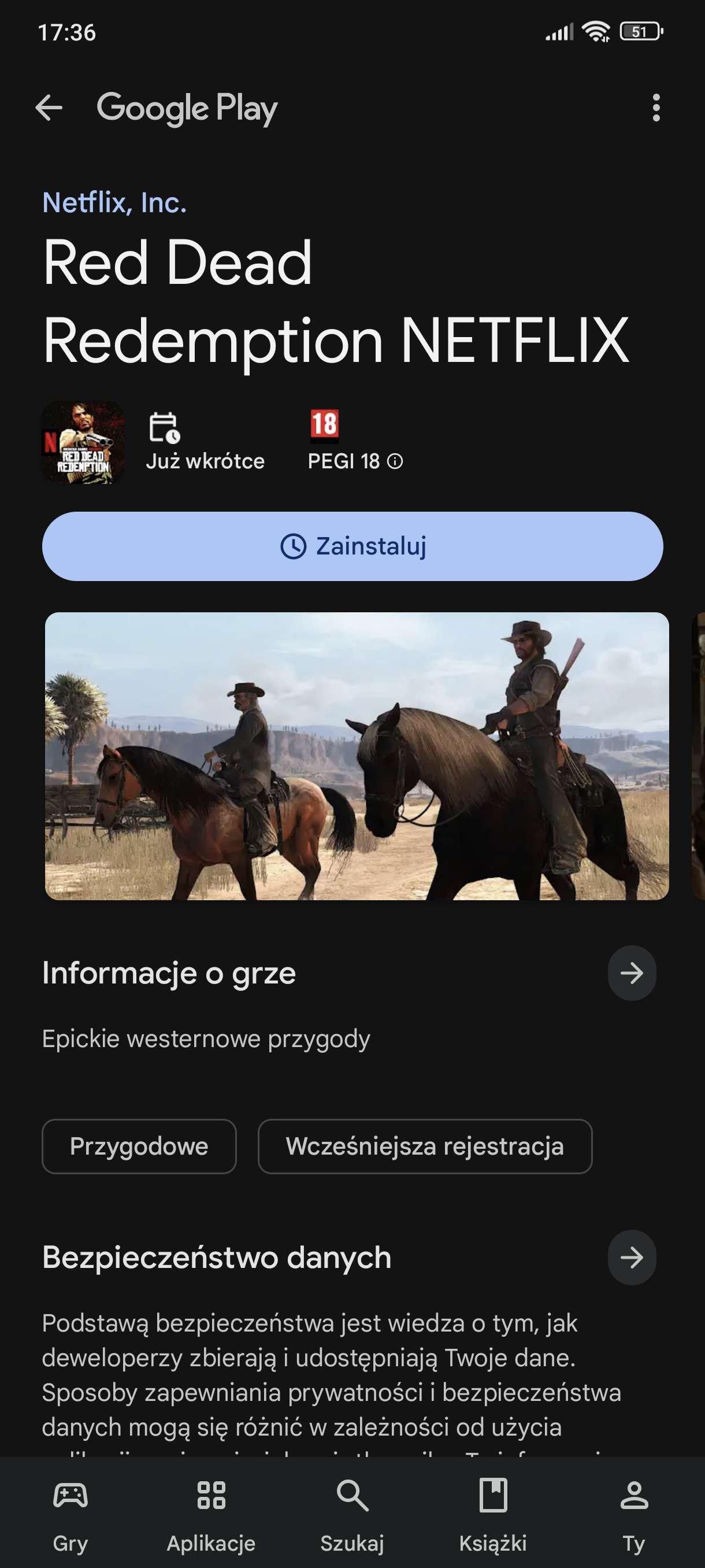Expand Bezpieczeństwo danych section
The width and height of the screenshot is (705, 1568).
tap(632, 1258)
